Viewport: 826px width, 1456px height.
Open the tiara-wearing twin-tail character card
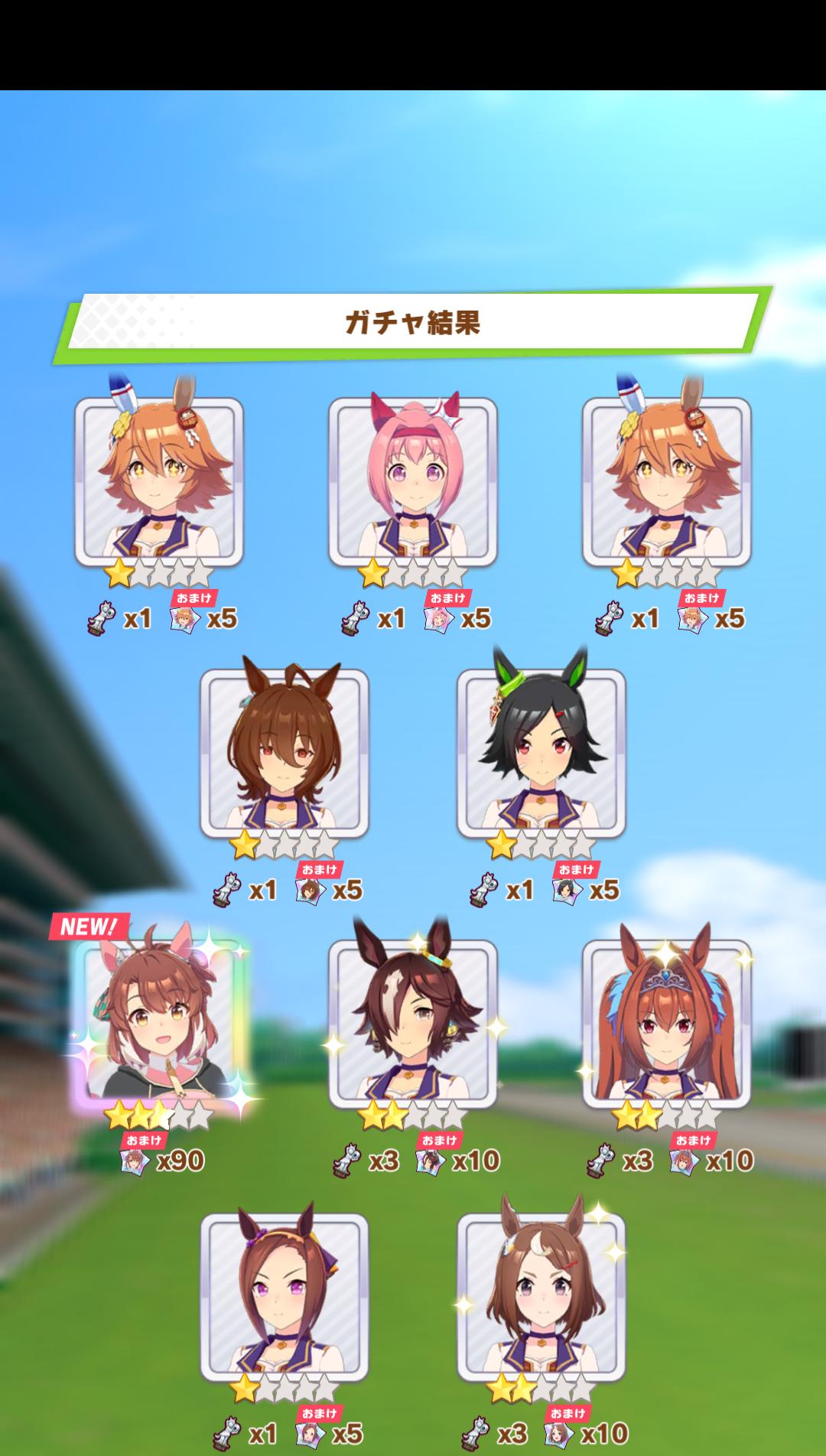[x=666, y=1024]
